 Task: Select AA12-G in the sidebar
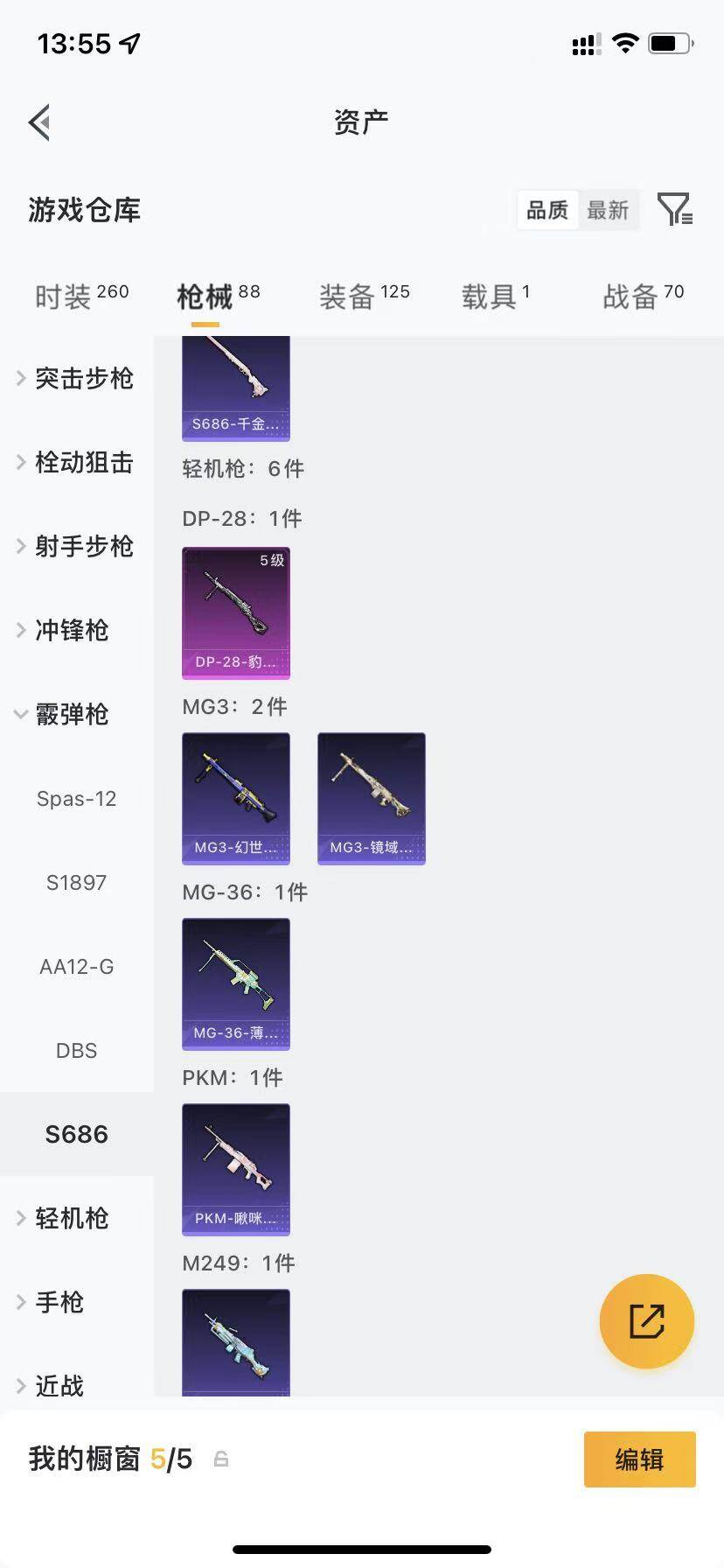[76, 966]
